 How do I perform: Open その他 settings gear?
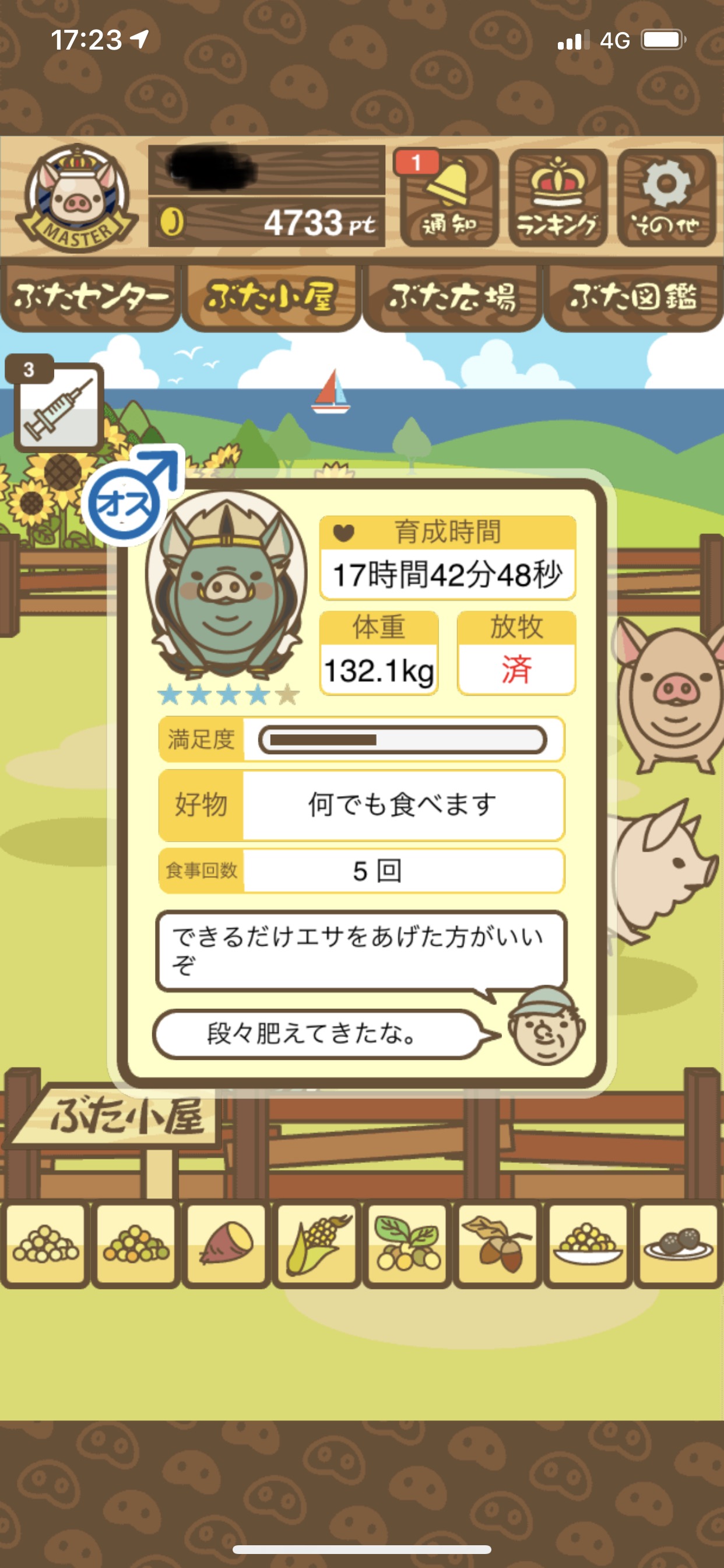[666, 198]
